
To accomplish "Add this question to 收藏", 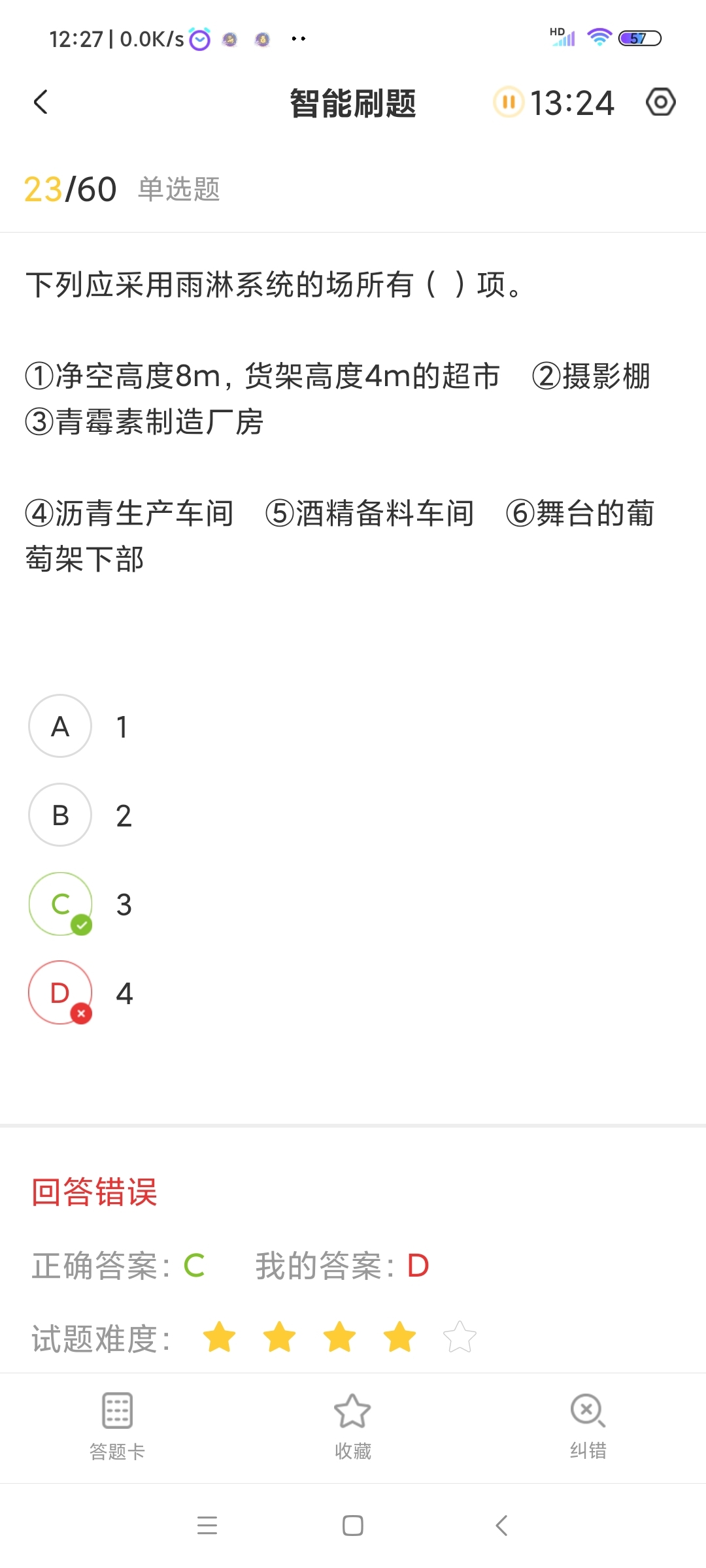I will pyautogui.click(x=352, y=1426).
